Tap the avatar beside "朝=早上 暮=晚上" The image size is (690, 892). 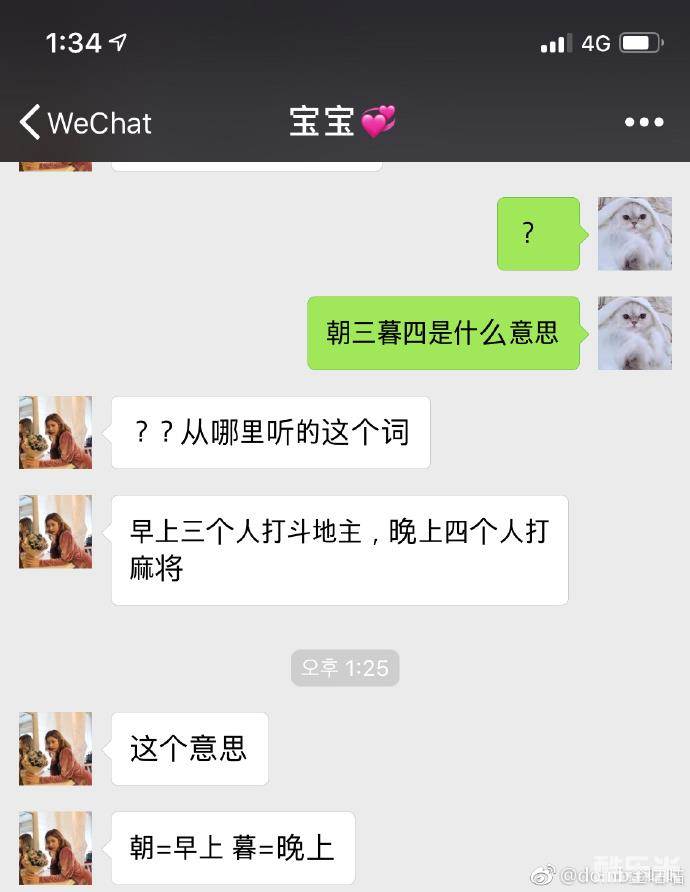(x=55, y=848)
